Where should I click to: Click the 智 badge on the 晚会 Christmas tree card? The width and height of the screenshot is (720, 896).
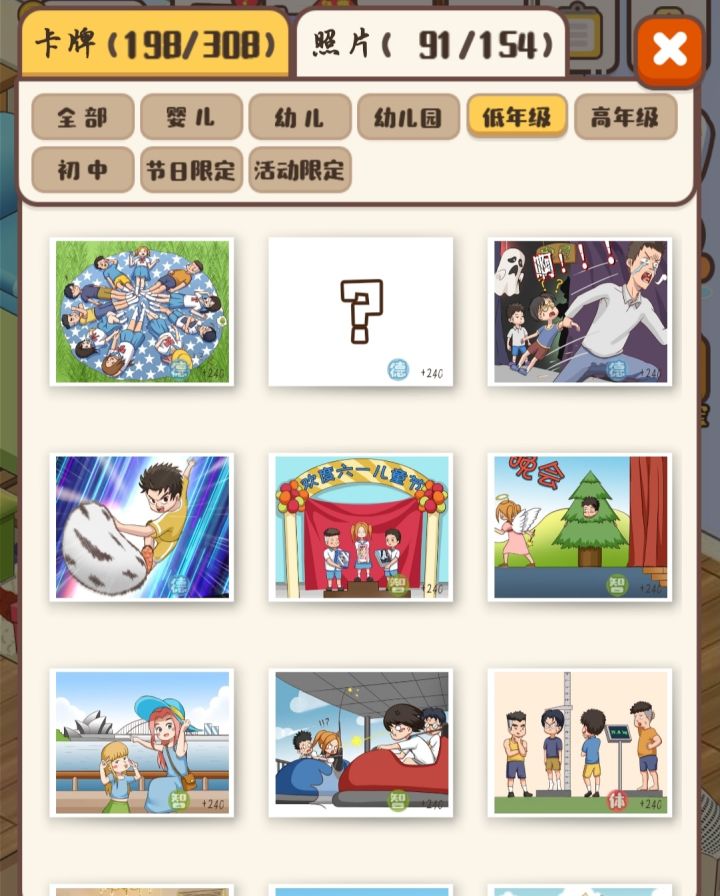tap(617, 585)
